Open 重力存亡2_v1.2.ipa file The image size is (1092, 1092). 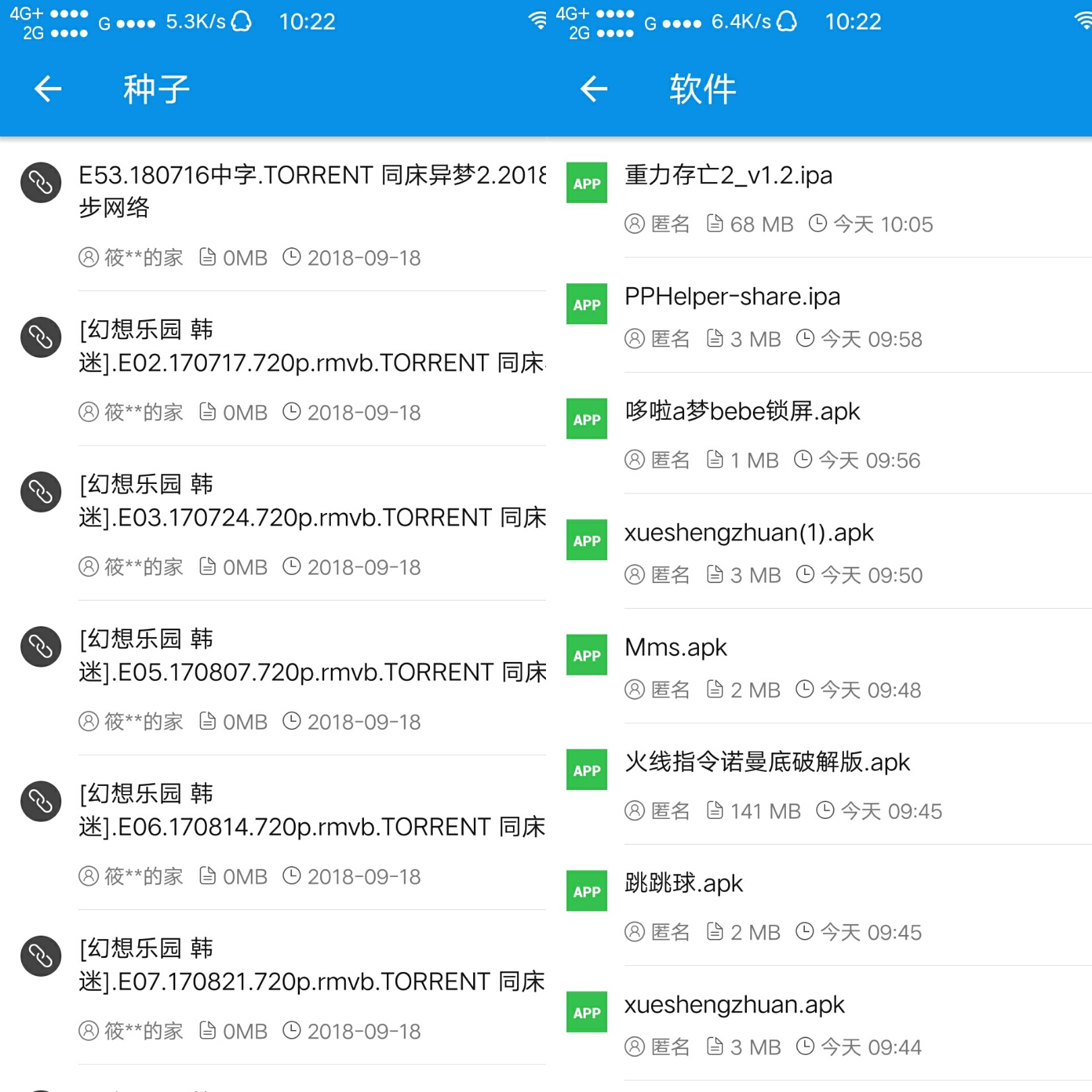pos(728,176)
